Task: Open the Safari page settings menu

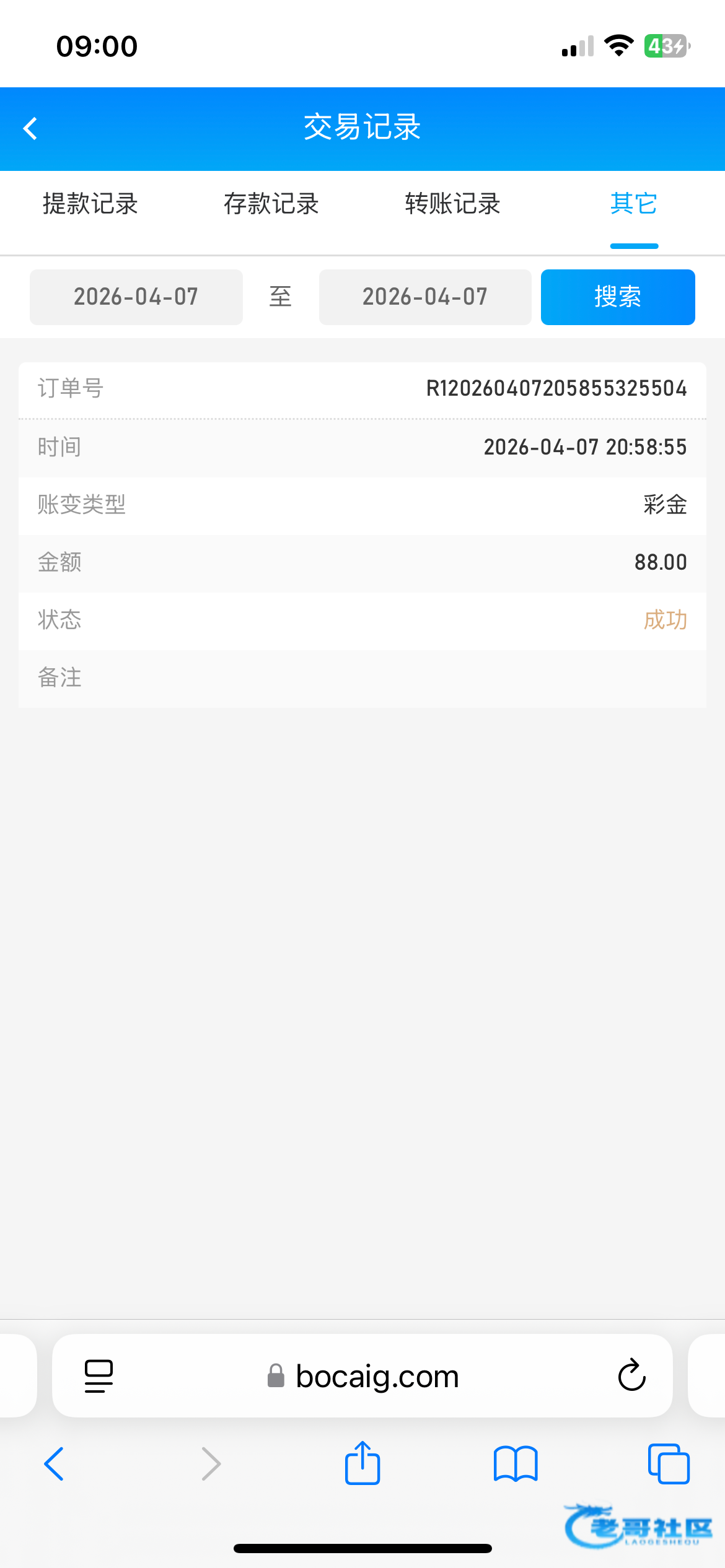Action: (99, 1376)
